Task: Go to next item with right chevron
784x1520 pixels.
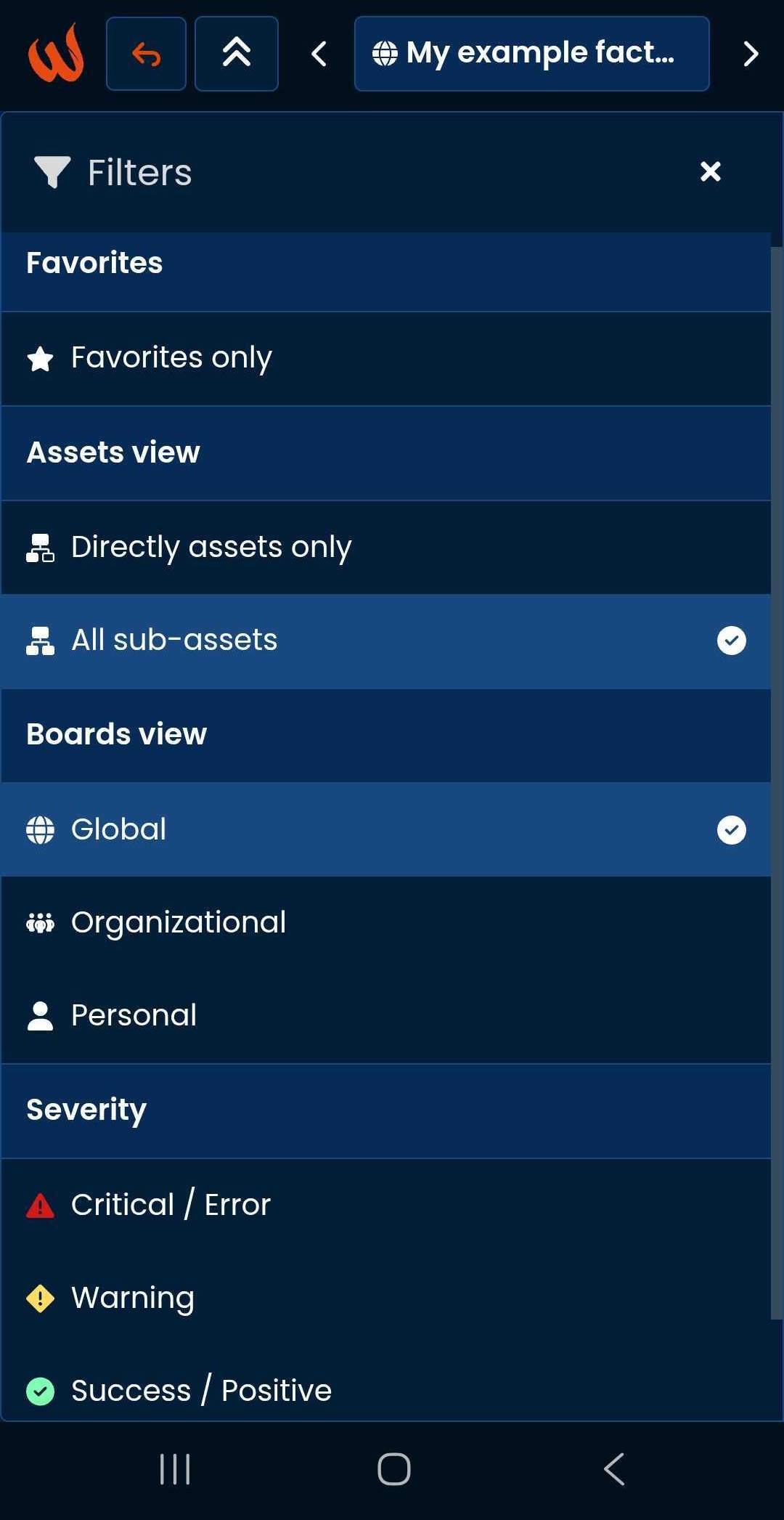Action: [x=751, y=54]
